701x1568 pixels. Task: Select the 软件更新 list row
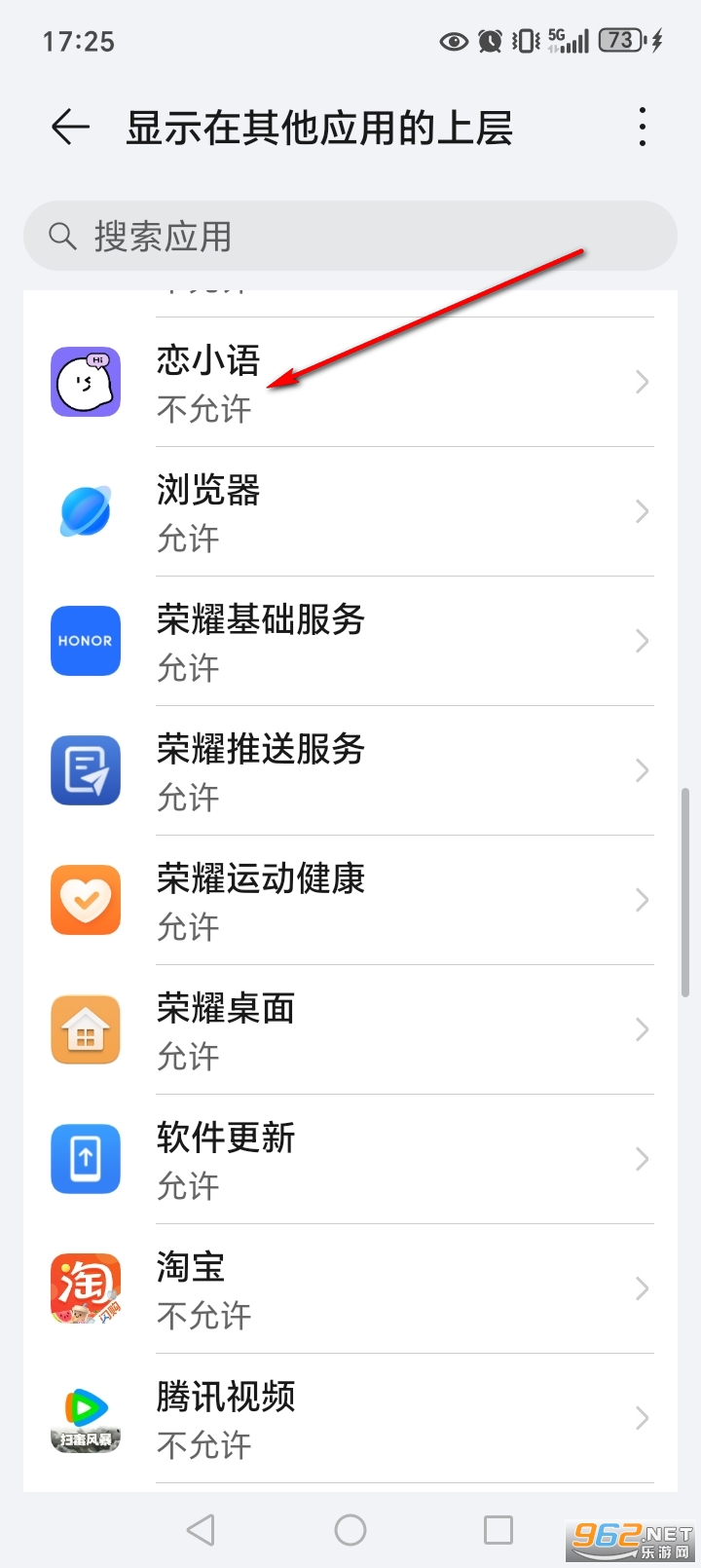389,1159
